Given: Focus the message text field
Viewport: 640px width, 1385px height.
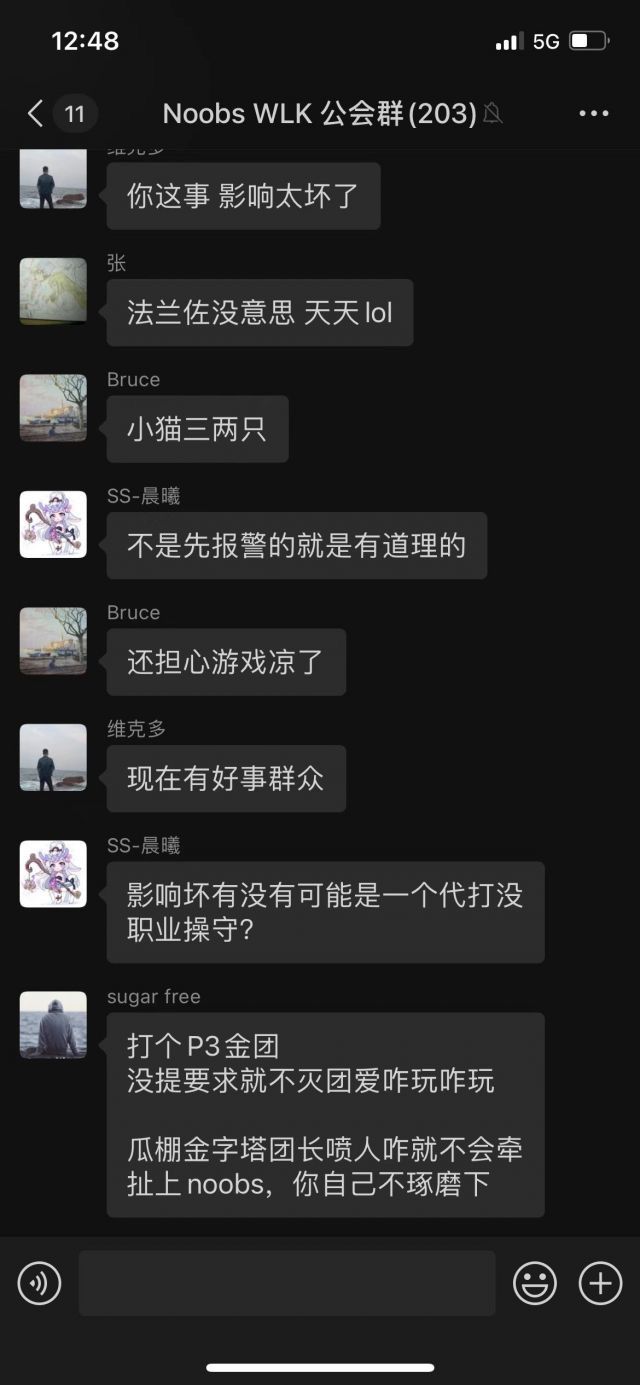Looking at the screenshot, I should [287, 1283].
